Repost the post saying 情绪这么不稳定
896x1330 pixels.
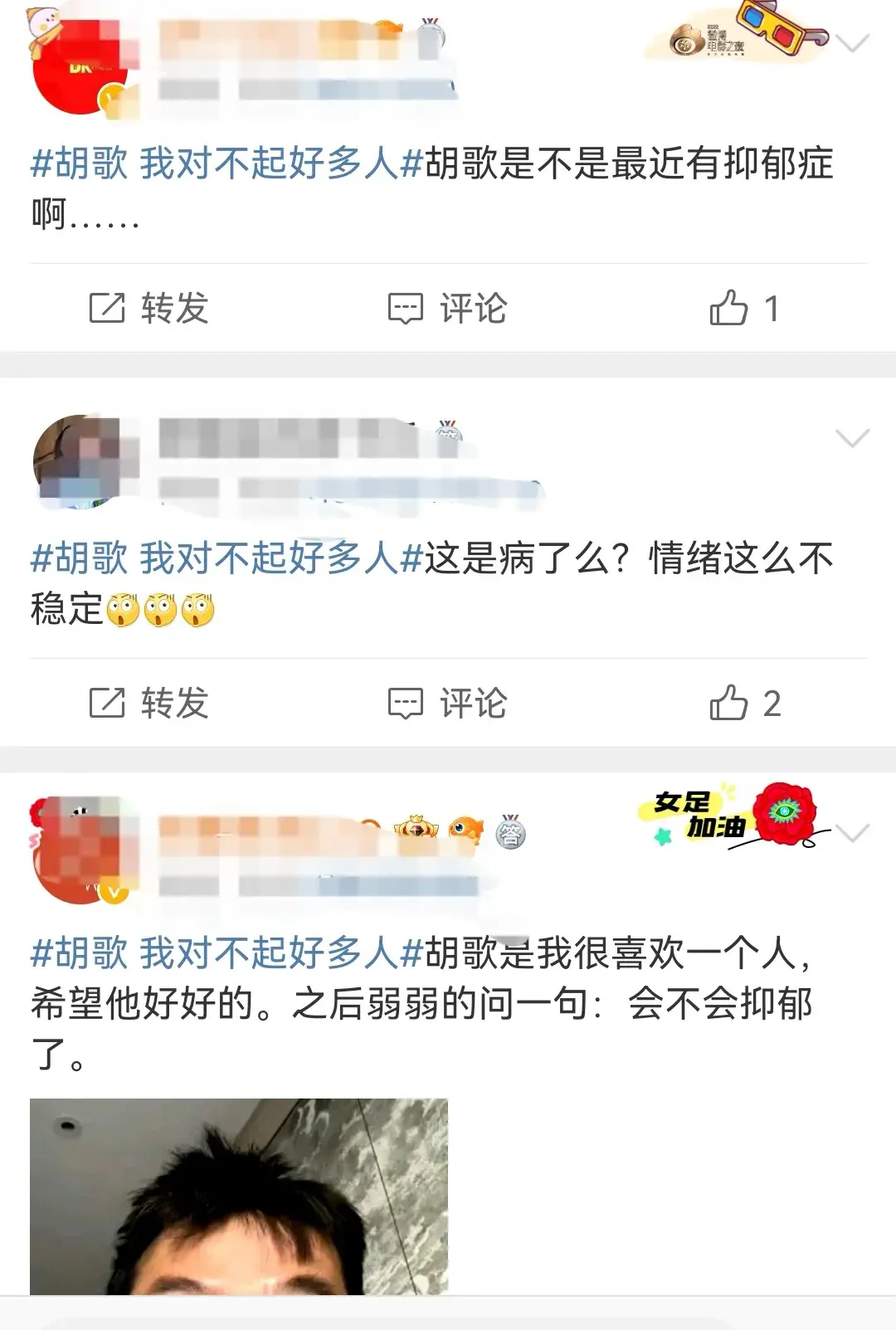click(149, 704)
